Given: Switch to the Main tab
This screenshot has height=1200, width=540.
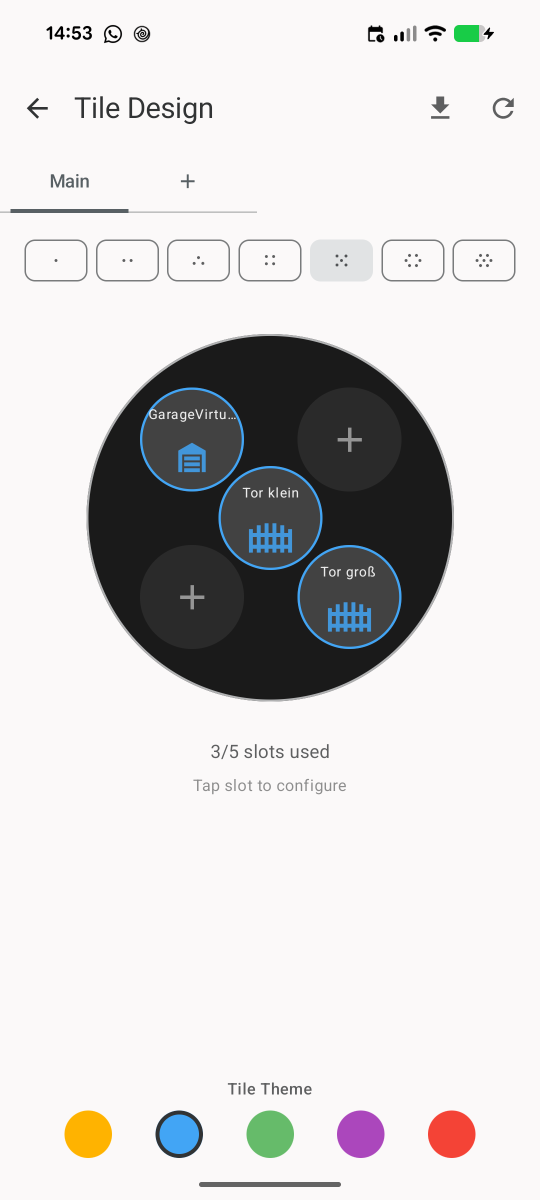Looking at the screenshot, I should click(70, 181).
